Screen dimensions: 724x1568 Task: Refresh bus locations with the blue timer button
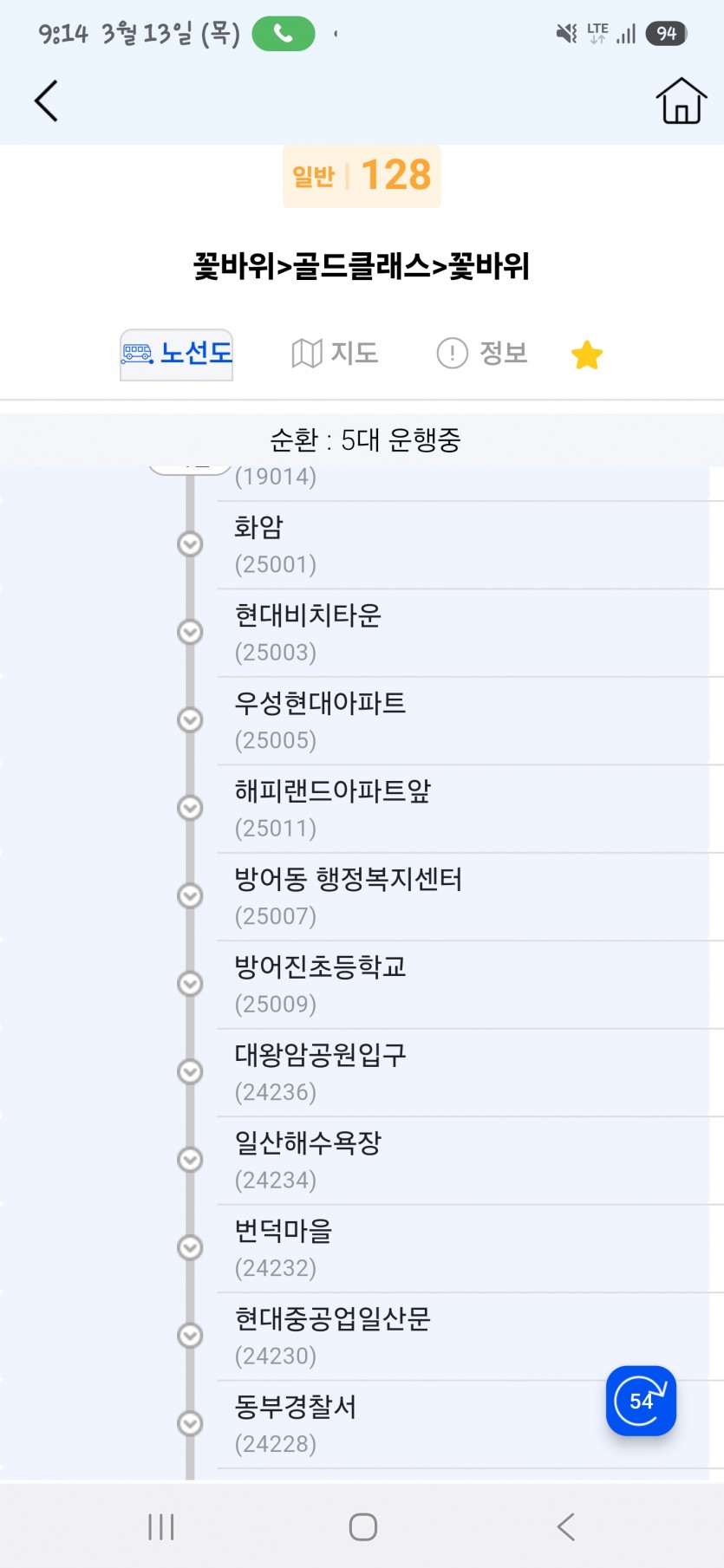641,1401
